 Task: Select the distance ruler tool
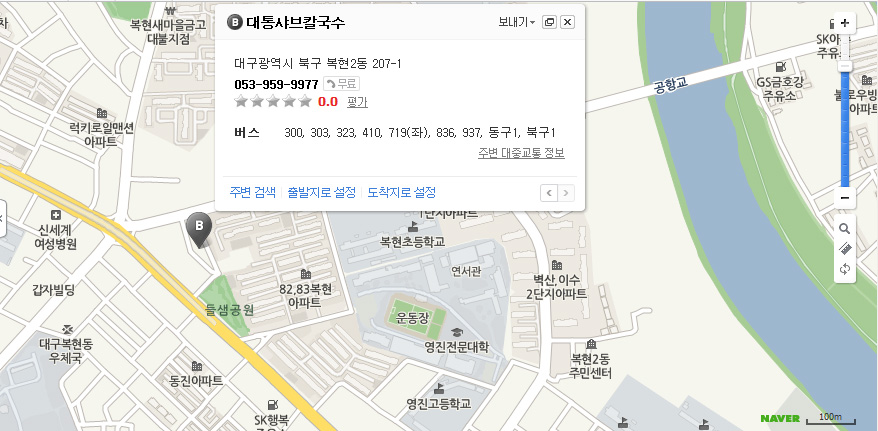point(845,249)
